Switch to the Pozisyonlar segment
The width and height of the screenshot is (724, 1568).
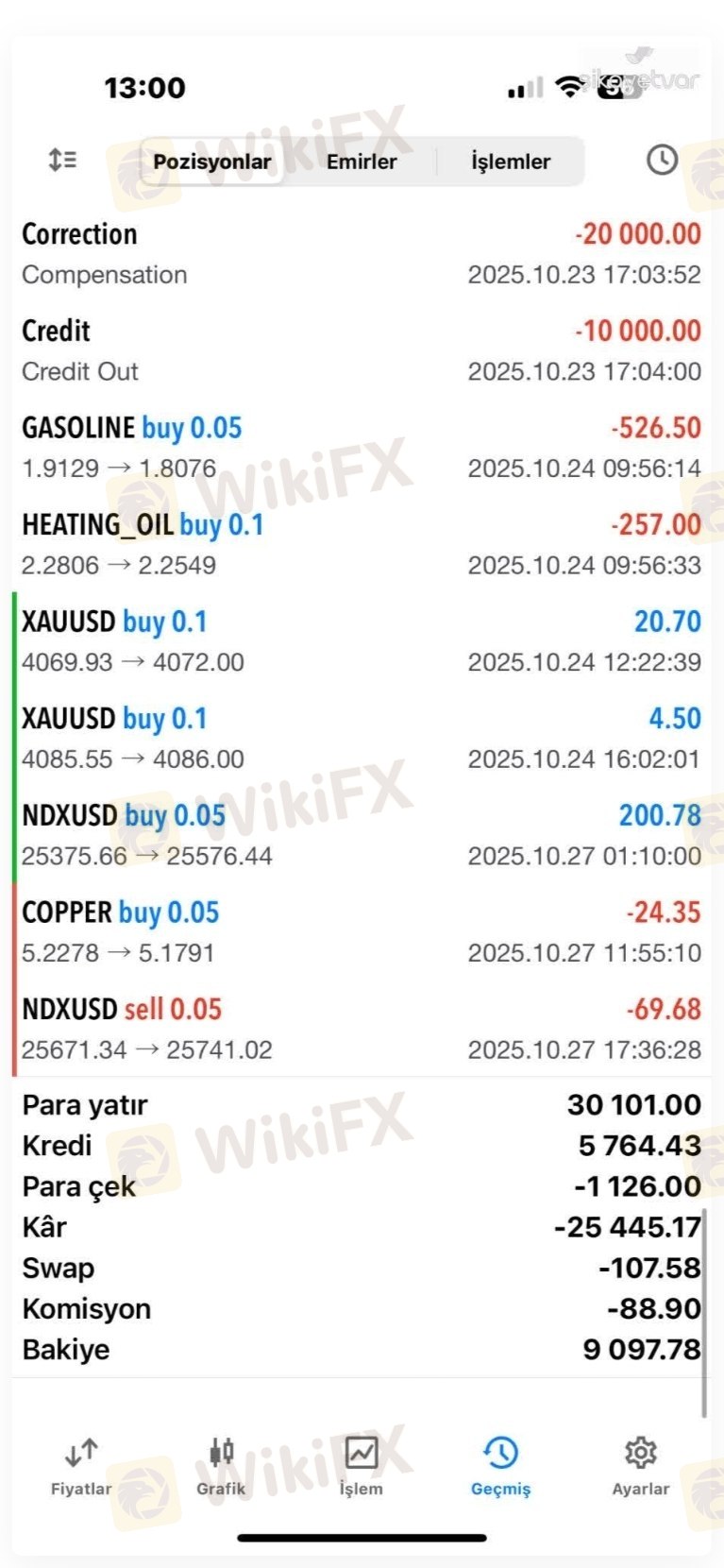point(212,162)
